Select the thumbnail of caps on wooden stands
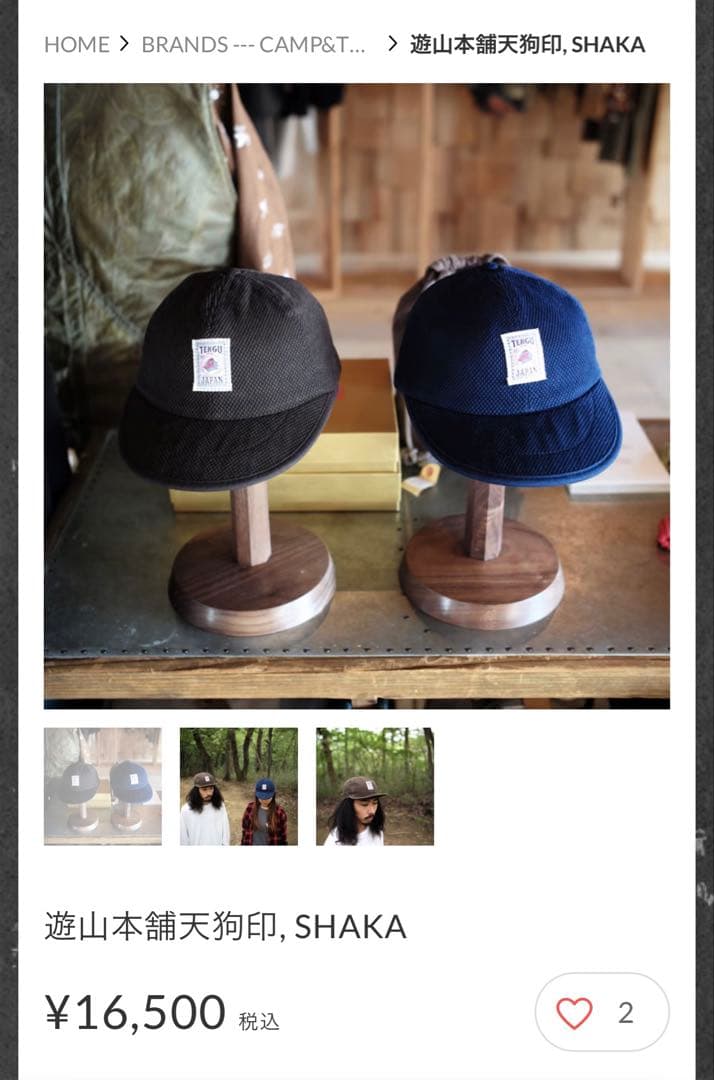Viewport: 714px width, 1080px height. pos(103,786)
